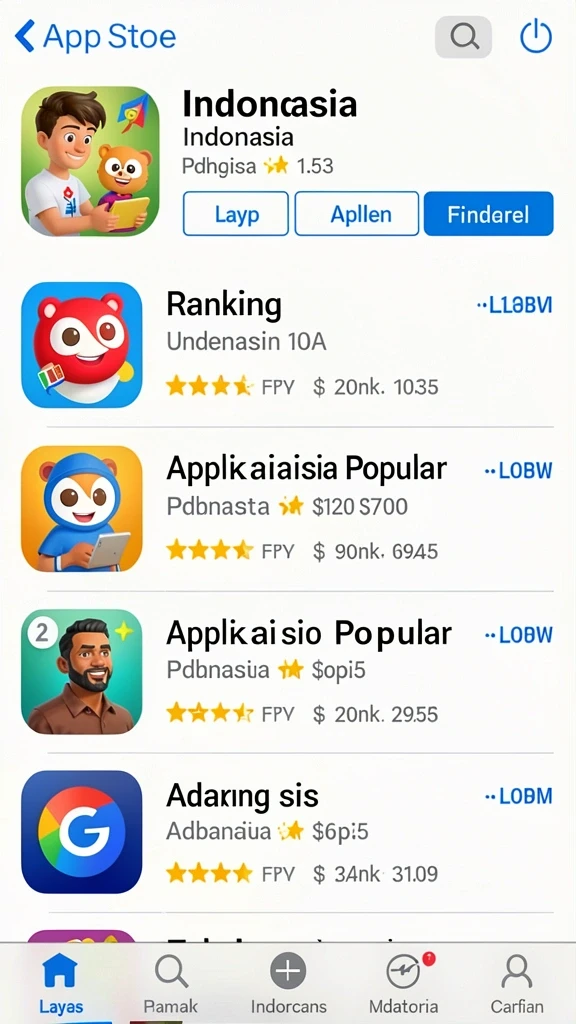Switch to the Mdatoria tab
The height and width of the screenshot is (1024, 576).
(404, 984)
